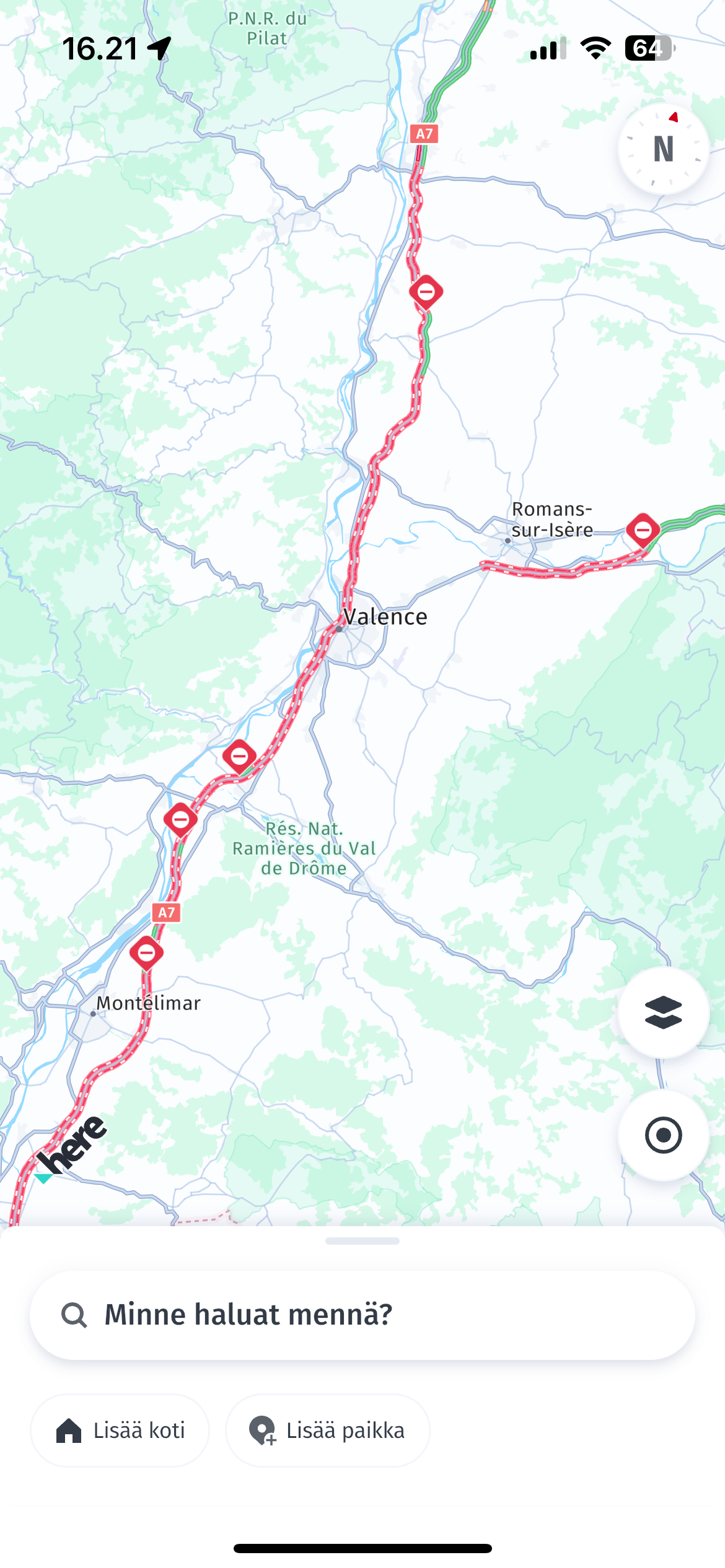Tap the compass to reset north orientation
The width and height of the screenshot is (725, 1568).
pos(664,149)
